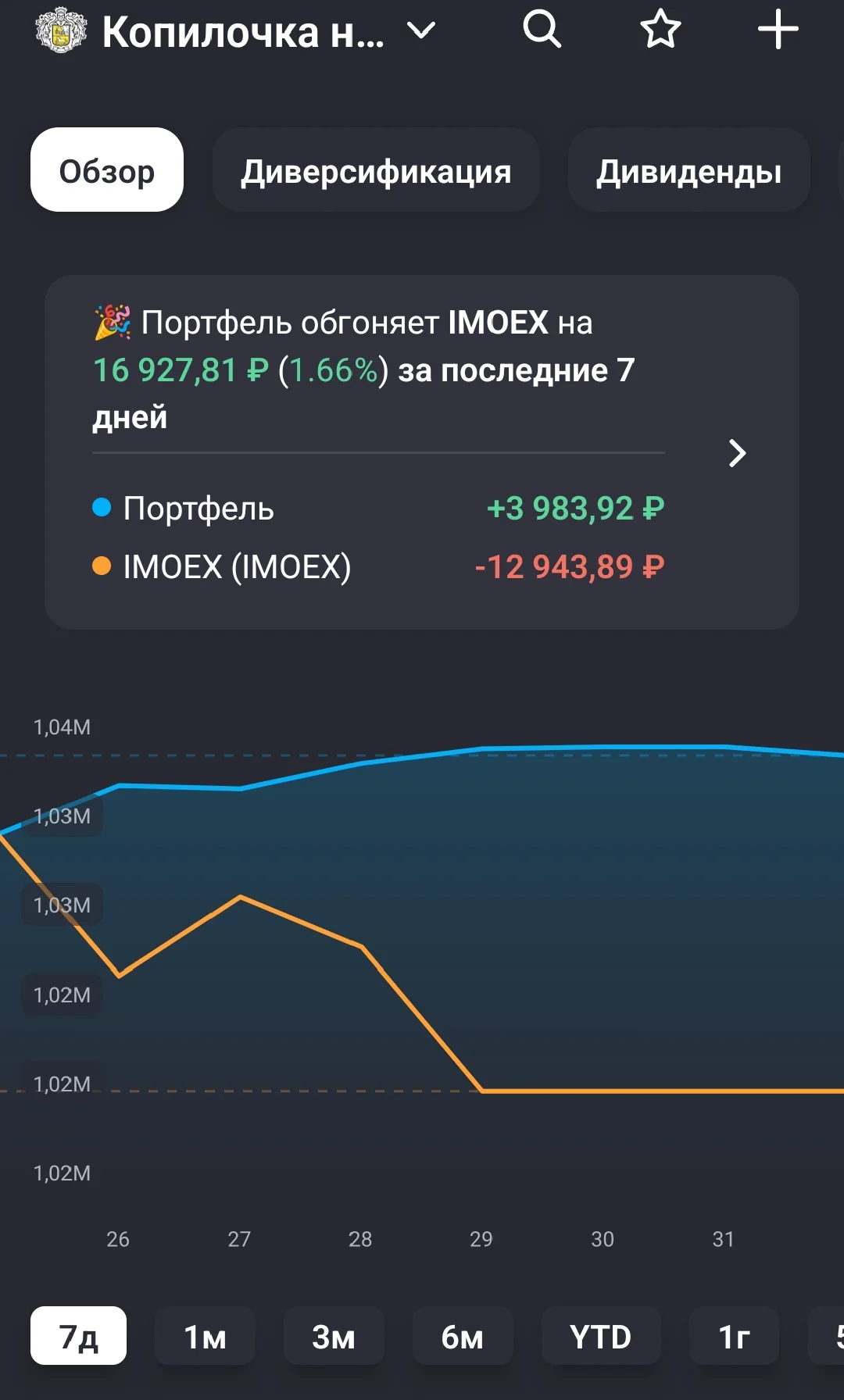Open the search magnifier icon

542,30
